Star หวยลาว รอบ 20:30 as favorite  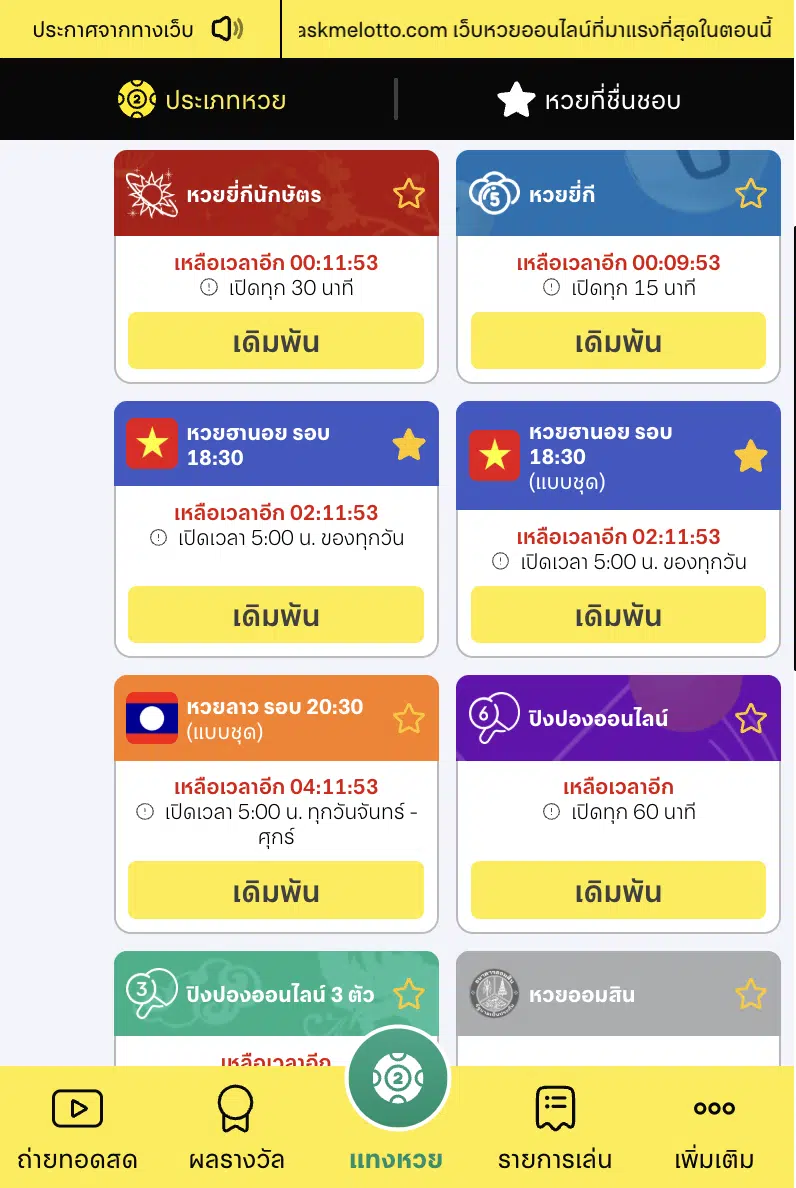409,718
